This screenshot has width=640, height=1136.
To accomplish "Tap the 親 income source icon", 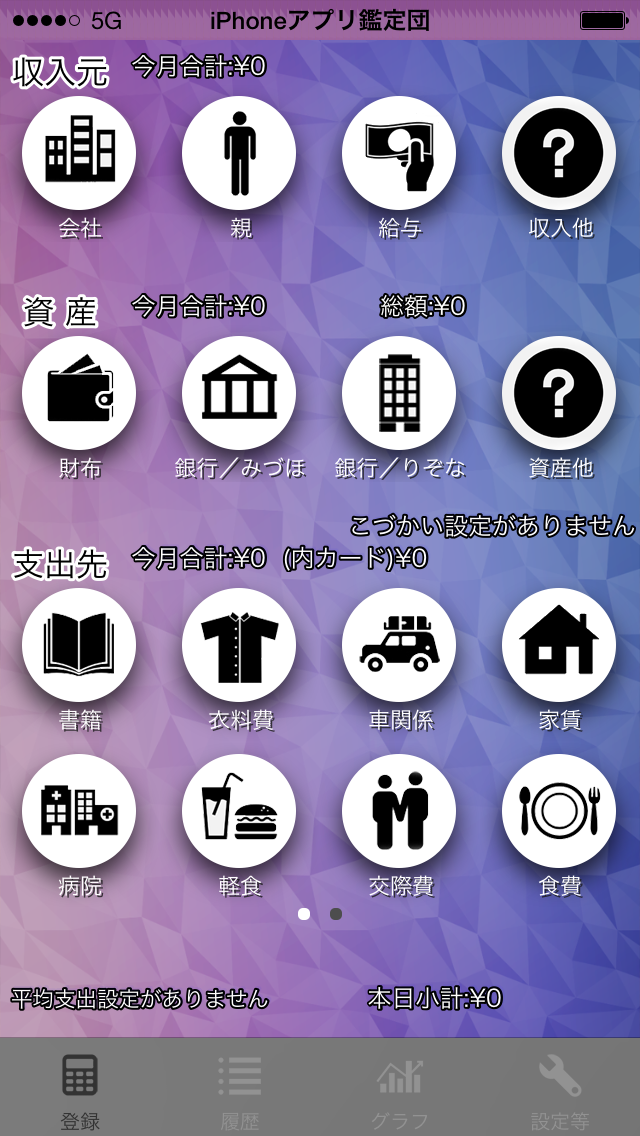I will (239, 153).
